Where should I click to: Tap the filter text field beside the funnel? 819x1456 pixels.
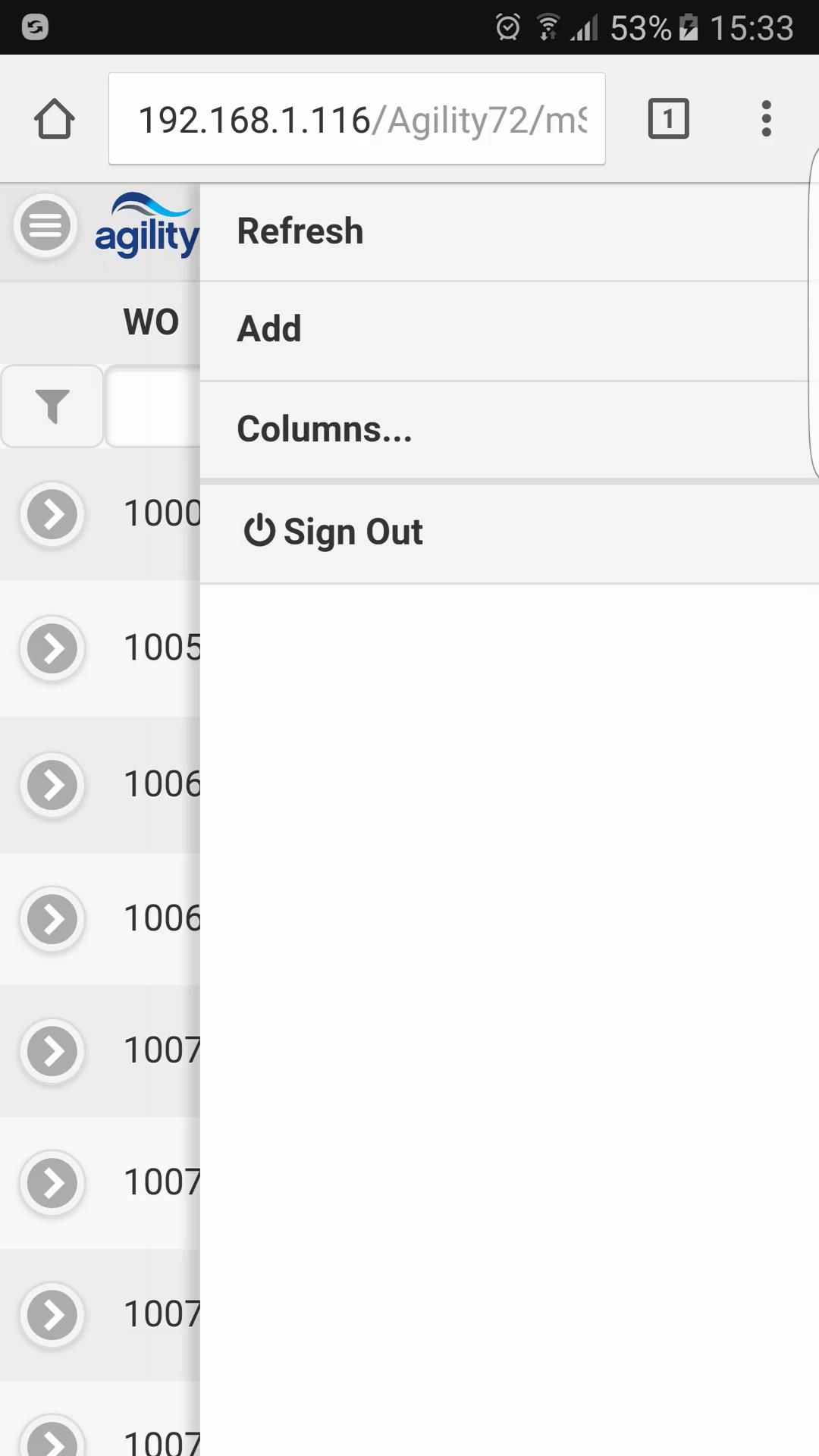point(154,406)
